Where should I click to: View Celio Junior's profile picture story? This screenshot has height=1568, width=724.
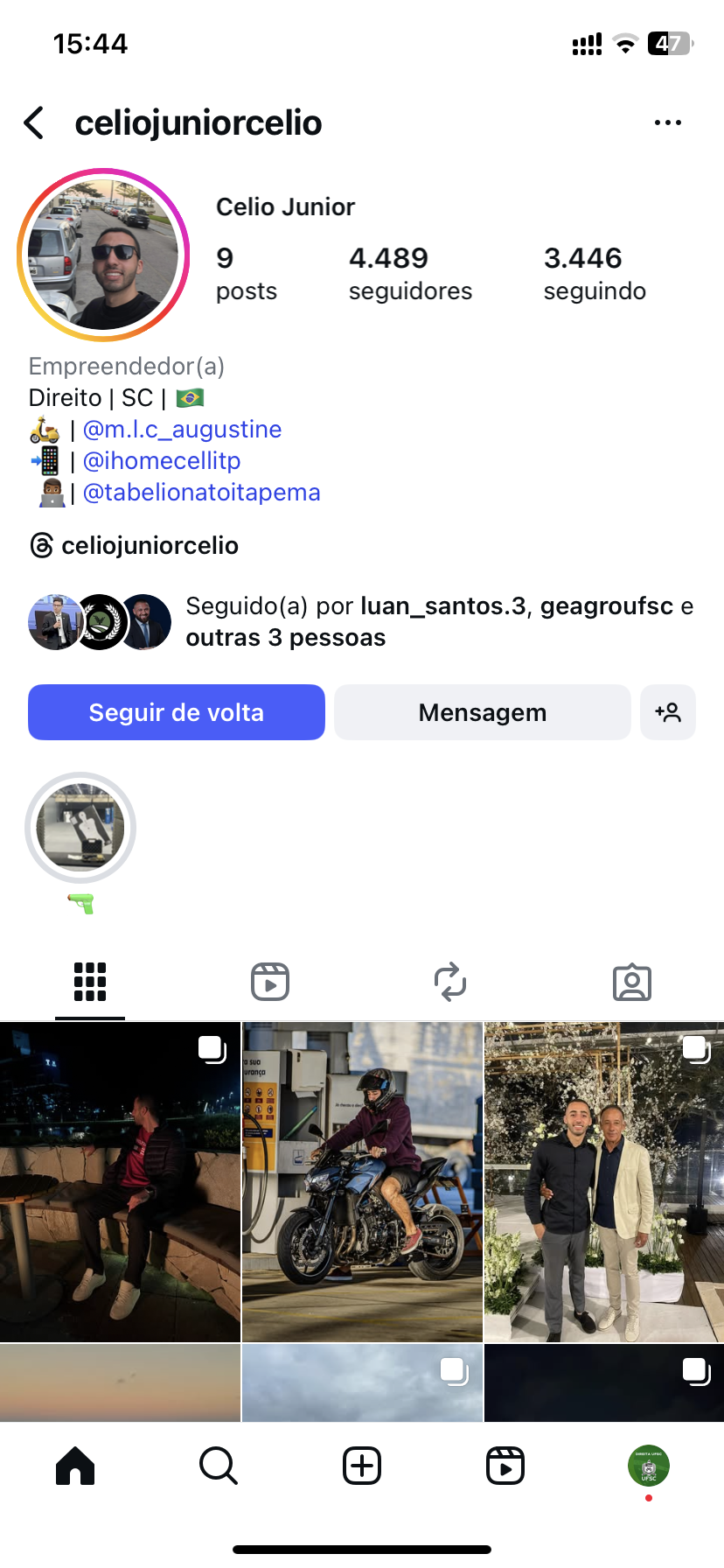click(x=103, y=255)
